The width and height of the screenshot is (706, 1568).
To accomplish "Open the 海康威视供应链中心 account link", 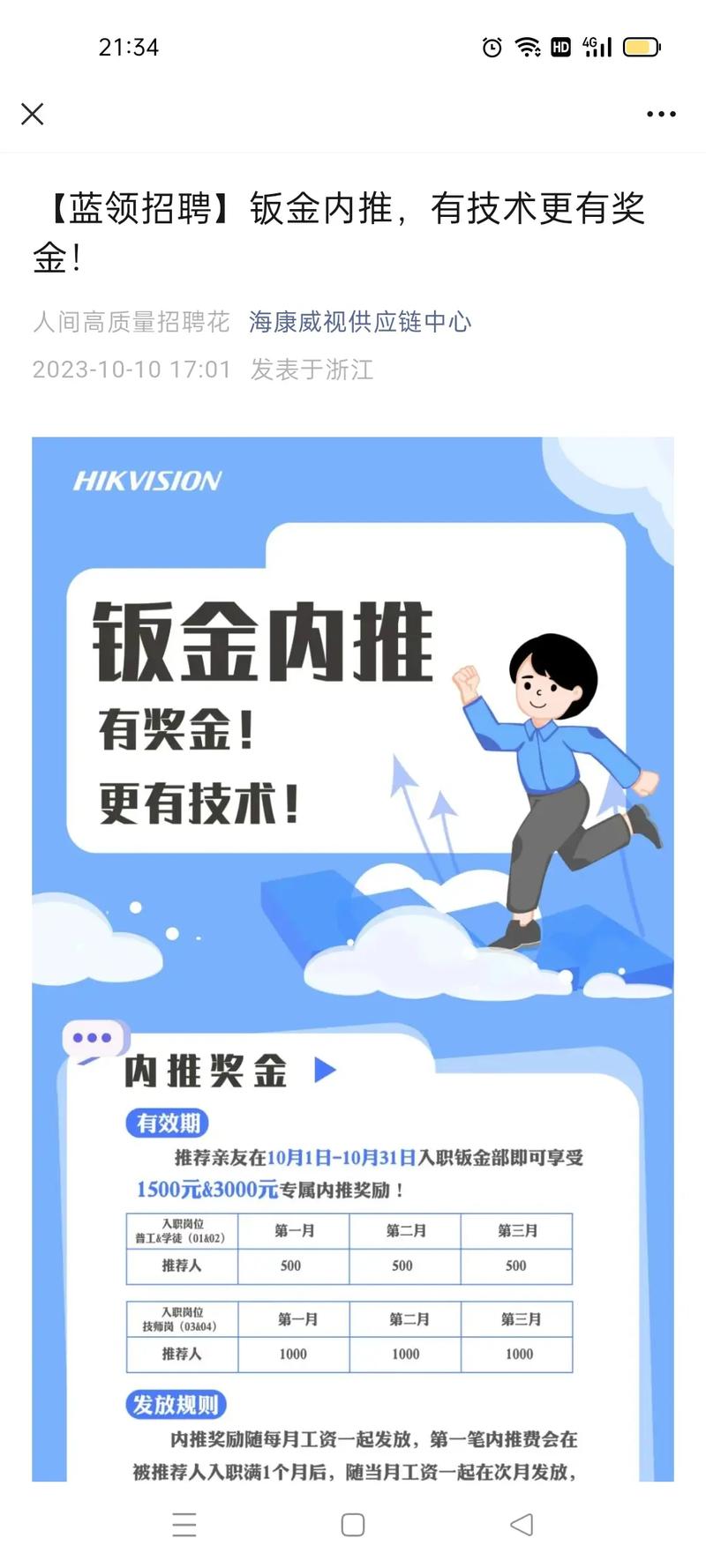I will coord(359,322).
